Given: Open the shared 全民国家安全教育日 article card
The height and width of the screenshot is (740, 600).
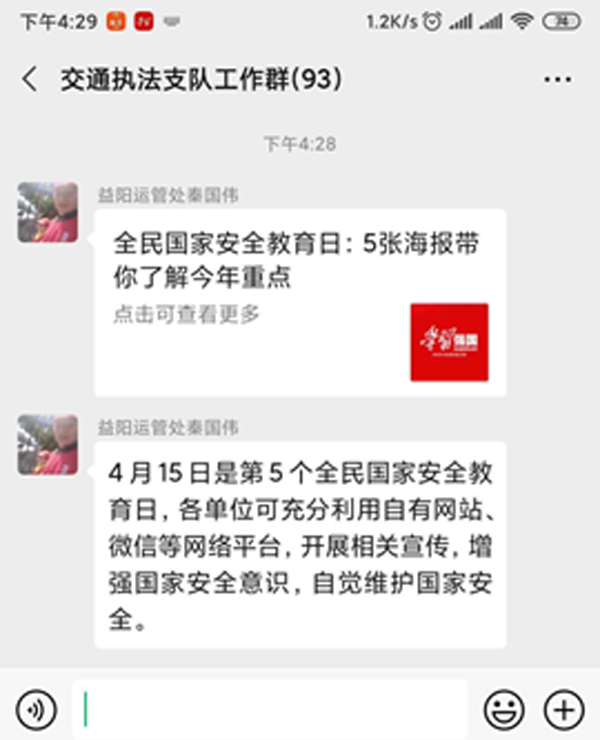Looking at the screenshot, I should coord(300,302).
